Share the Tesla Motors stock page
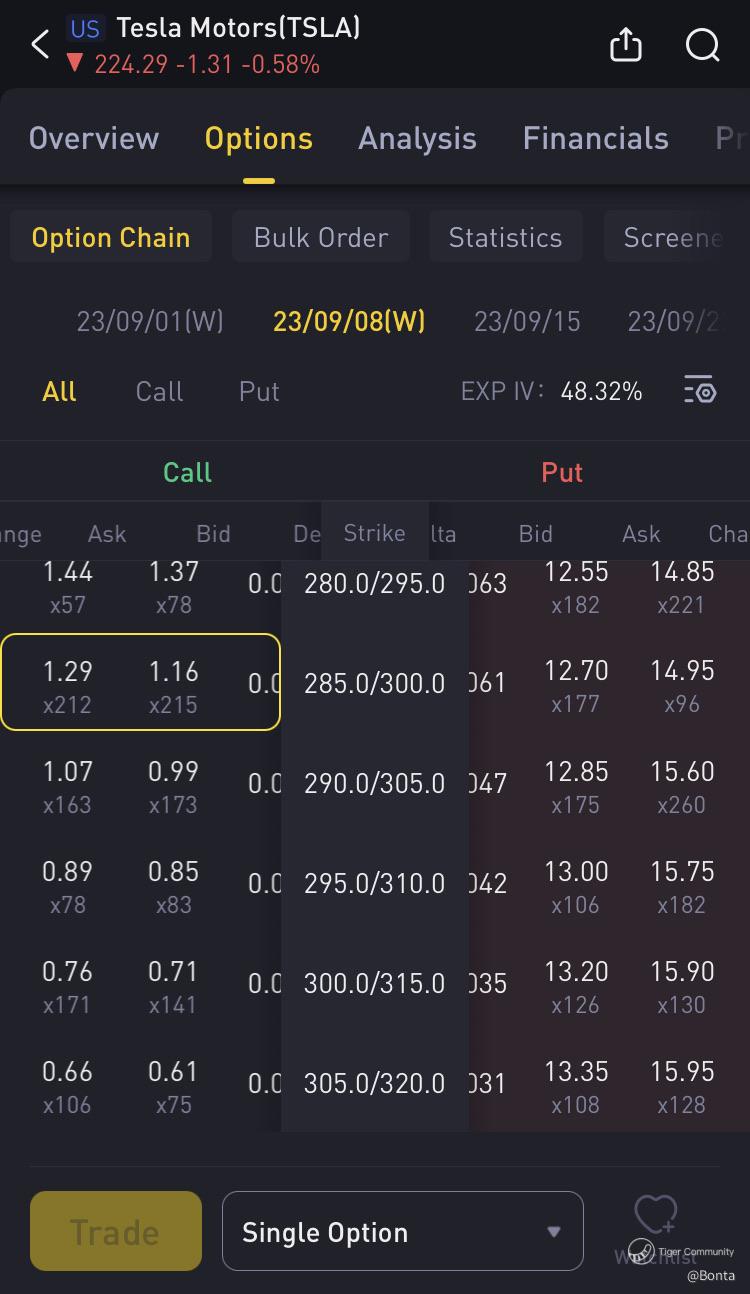Viewport: 750px width, 1294px height. 625,45
